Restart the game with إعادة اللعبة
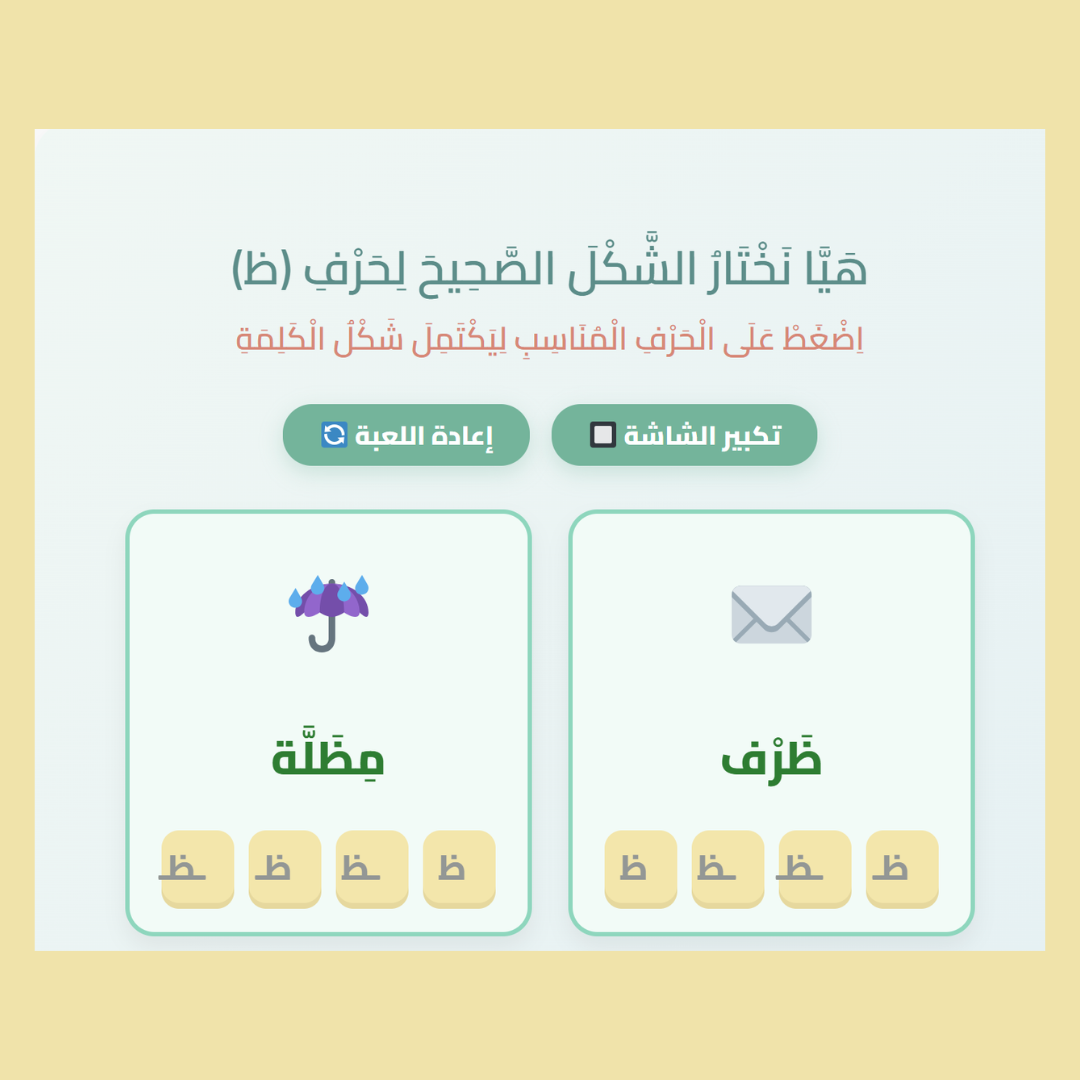Viewport: 1080px width, 1080px height. pyautogui.click(x=406, y=435)
